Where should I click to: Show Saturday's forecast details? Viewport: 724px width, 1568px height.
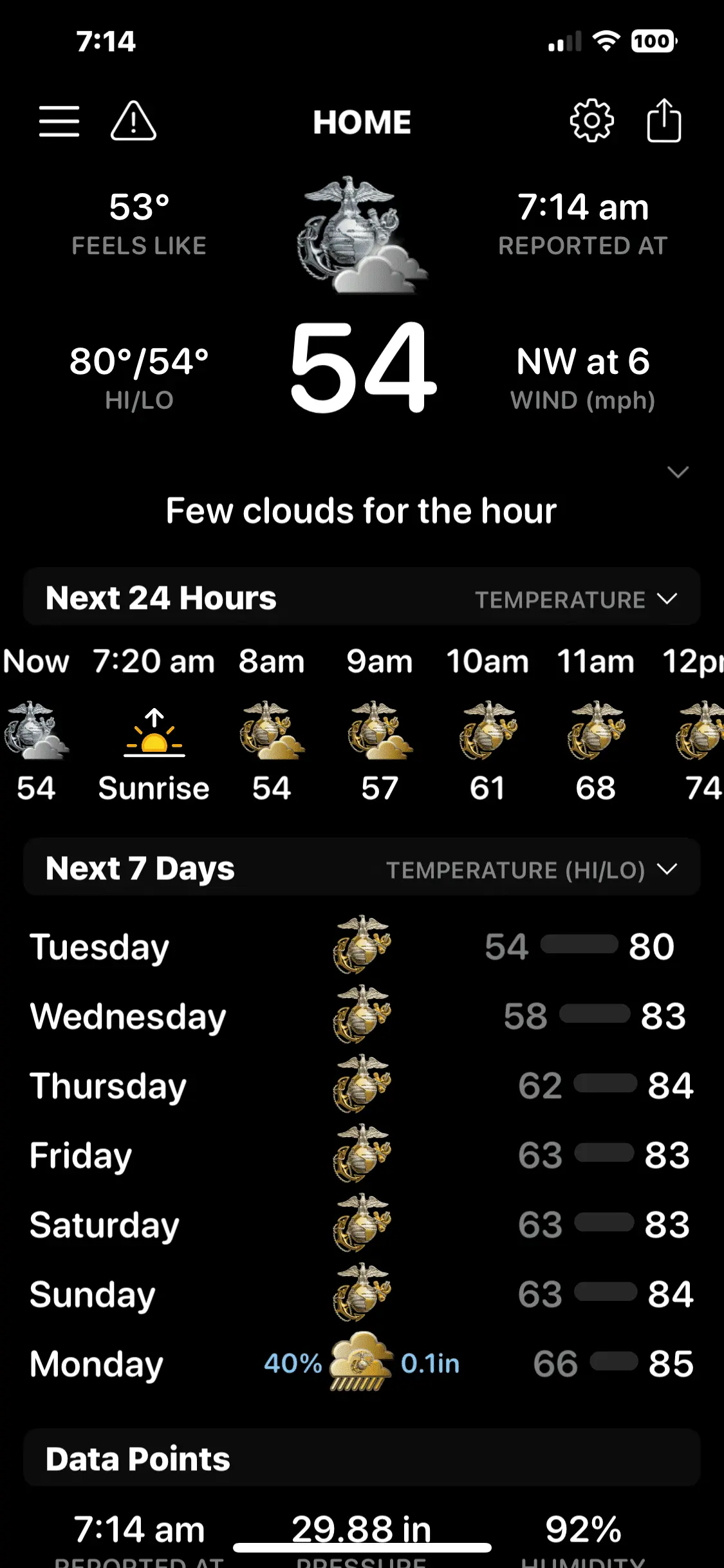pyautogui.click(x=362, y=1224)
